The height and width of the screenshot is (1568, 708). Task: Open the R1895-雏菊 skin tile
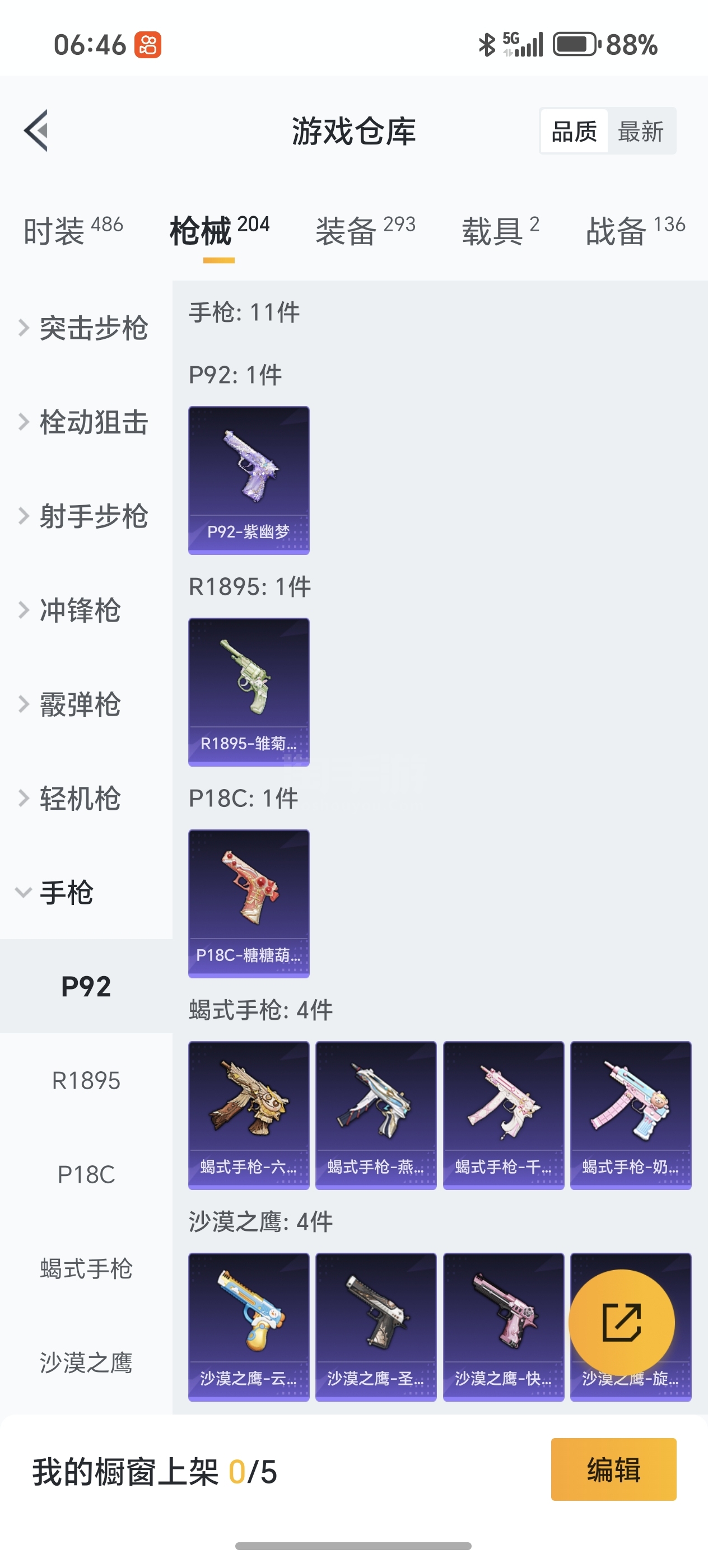248,692
